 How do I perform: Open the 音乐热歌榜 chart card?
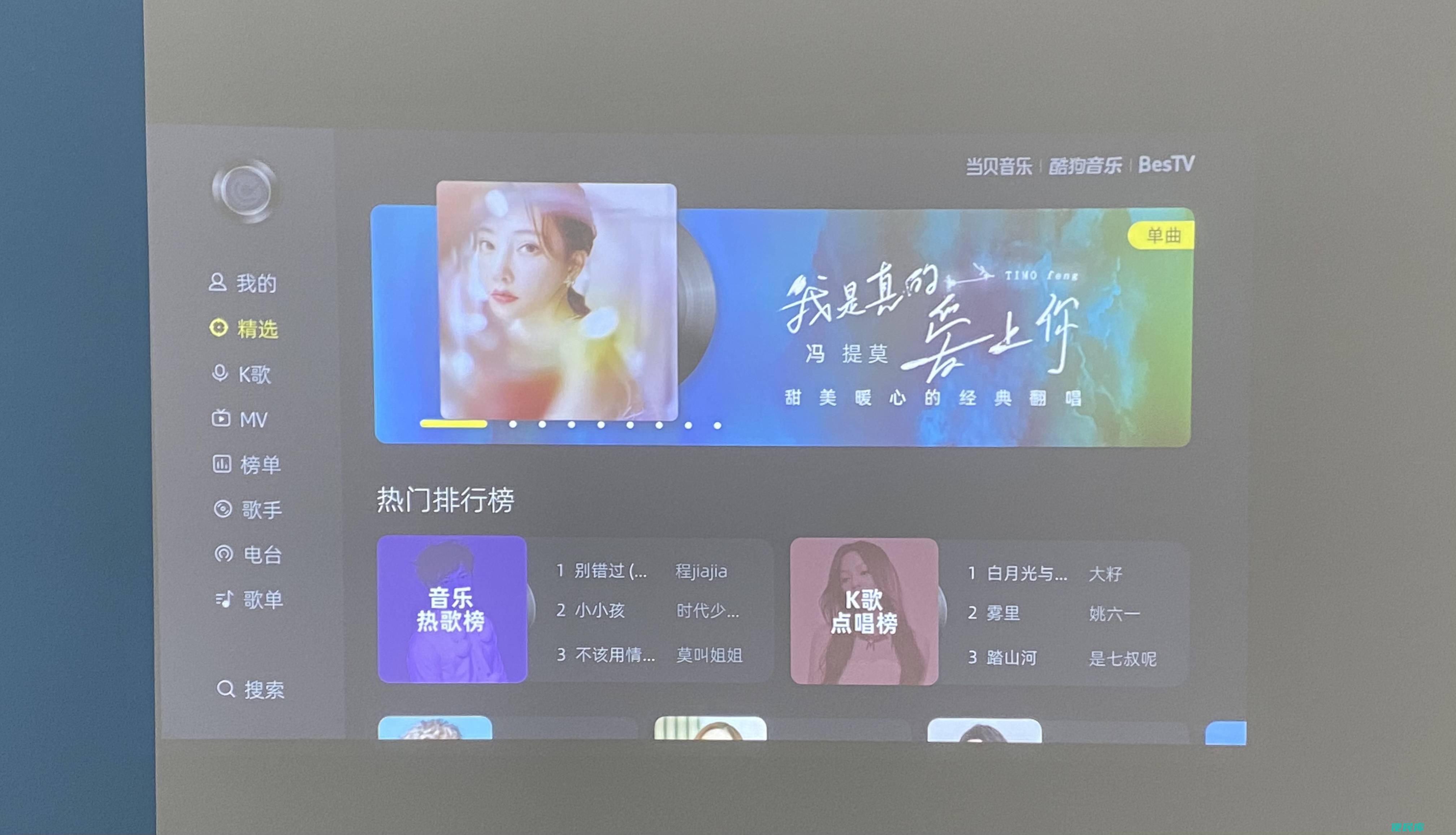[x=452, y=610]
